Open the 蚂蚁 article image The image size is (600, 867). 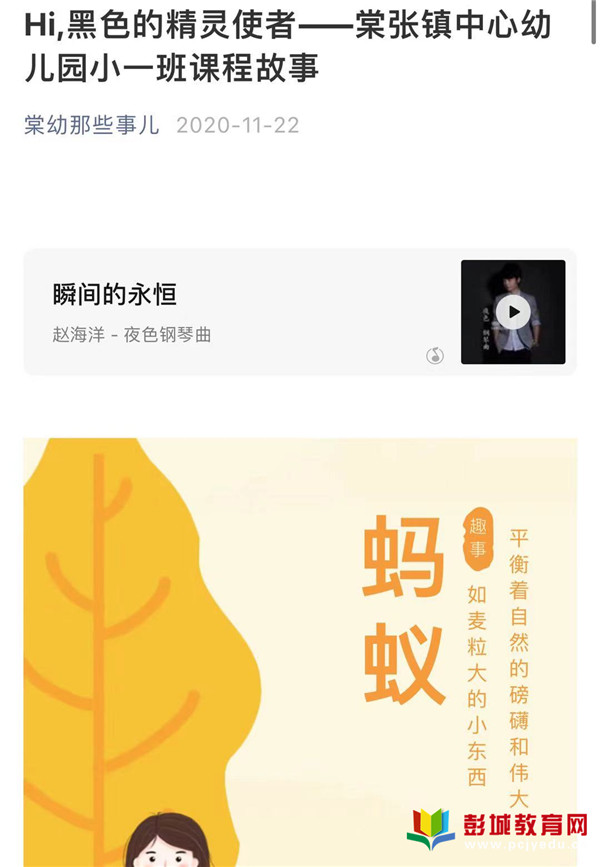(300, 650)
